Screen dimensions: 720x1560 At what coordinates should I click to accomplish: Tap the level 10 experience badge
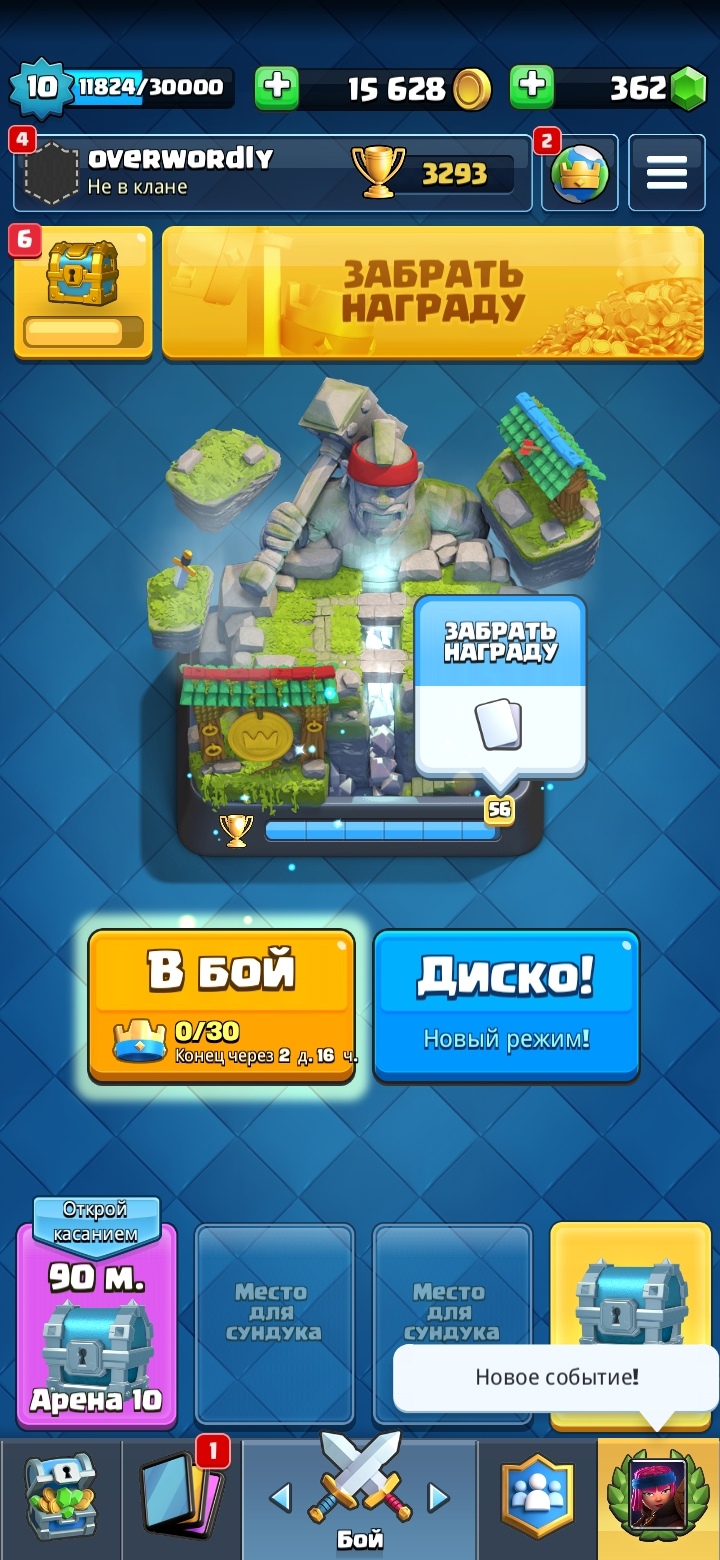42,87
